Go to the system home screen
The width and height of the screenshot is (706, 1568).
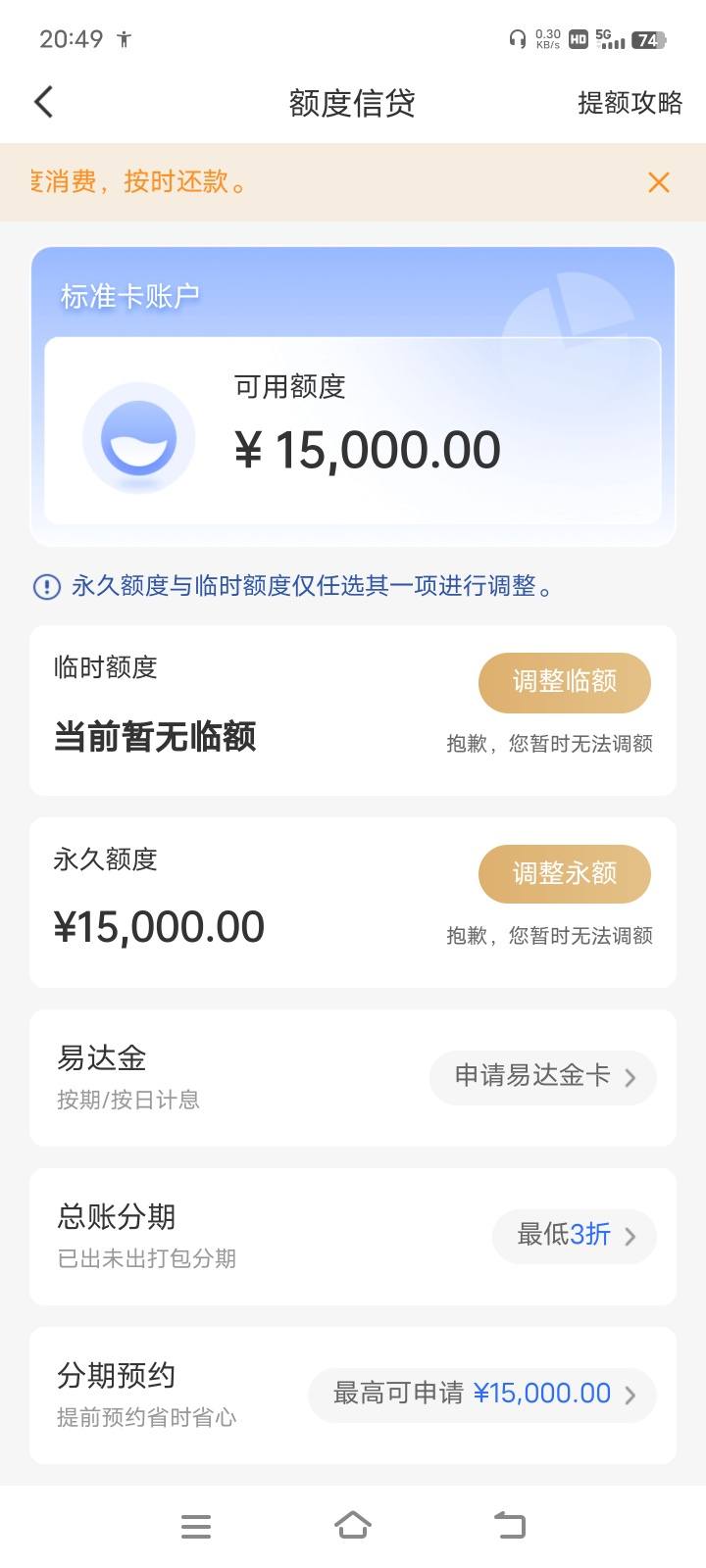click(353, 1526)
